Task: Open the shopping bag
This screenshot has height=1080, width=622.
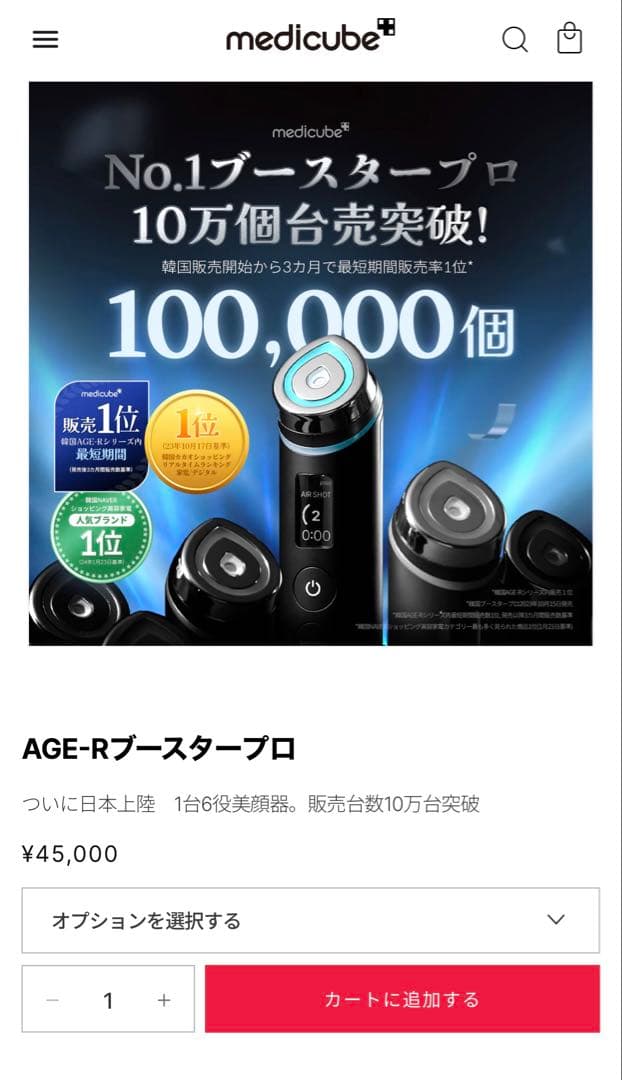Action: click(569, 39)
